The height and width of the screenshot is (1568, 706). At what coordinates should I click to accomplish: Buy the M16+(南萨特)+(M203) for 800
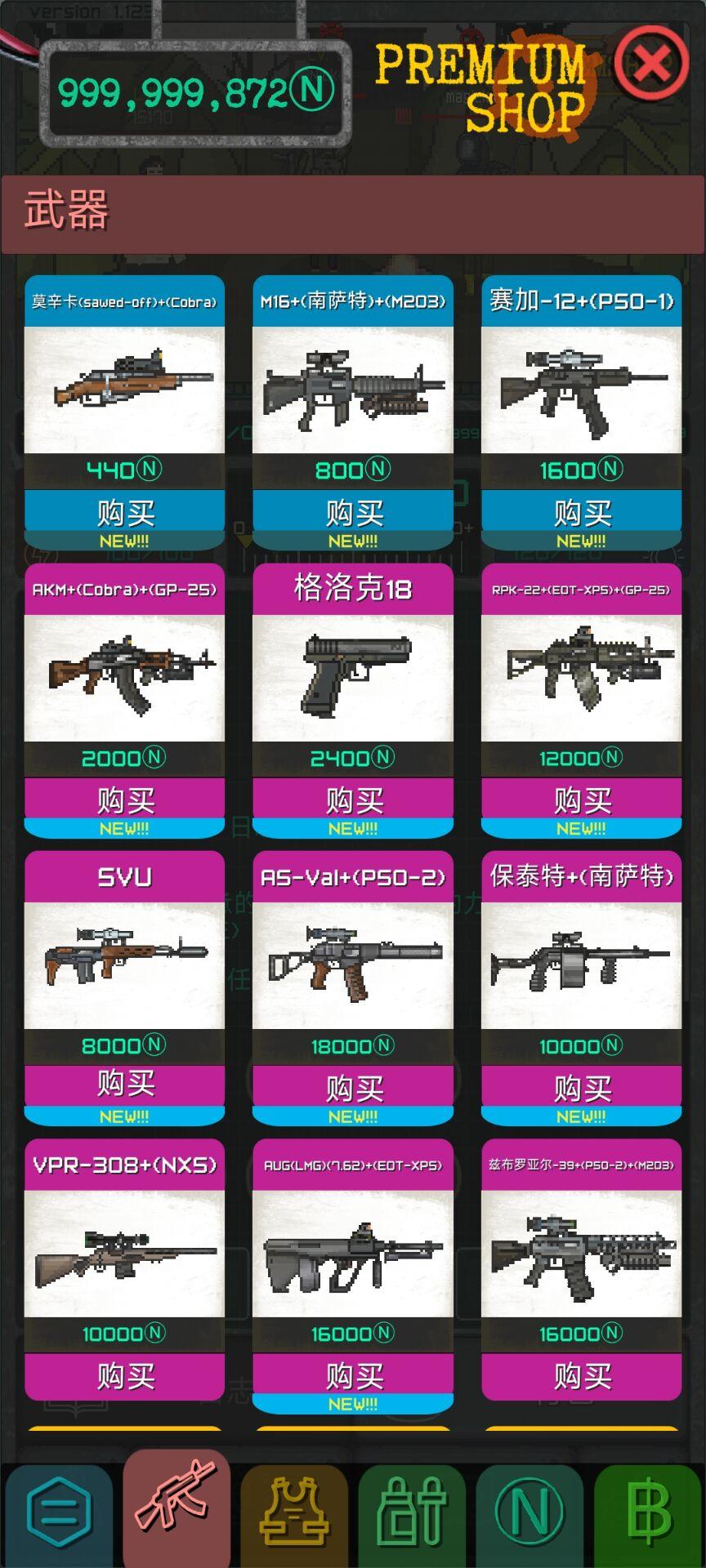coord(353,513)
